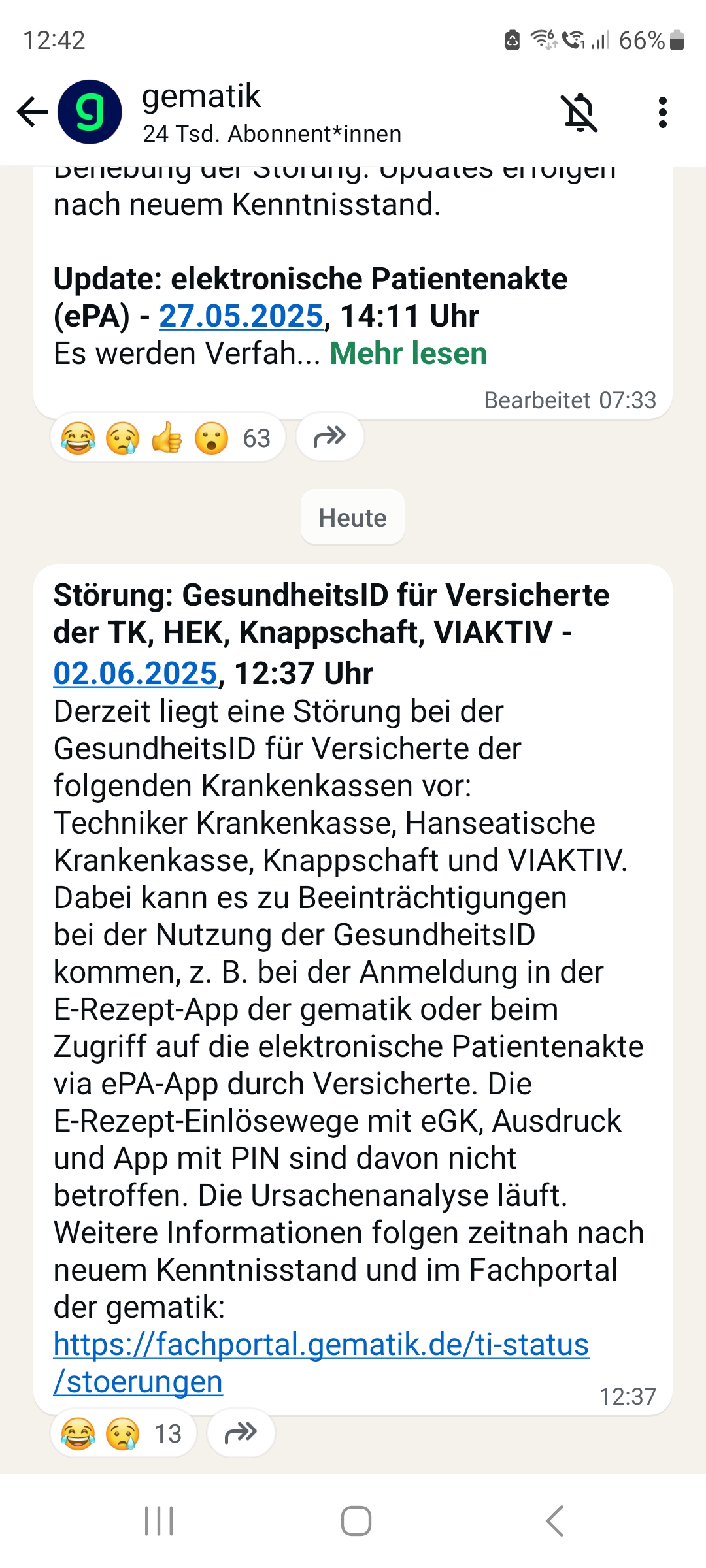Go to the home screen
This screenshot has width=706, height=1568.
356,1521
